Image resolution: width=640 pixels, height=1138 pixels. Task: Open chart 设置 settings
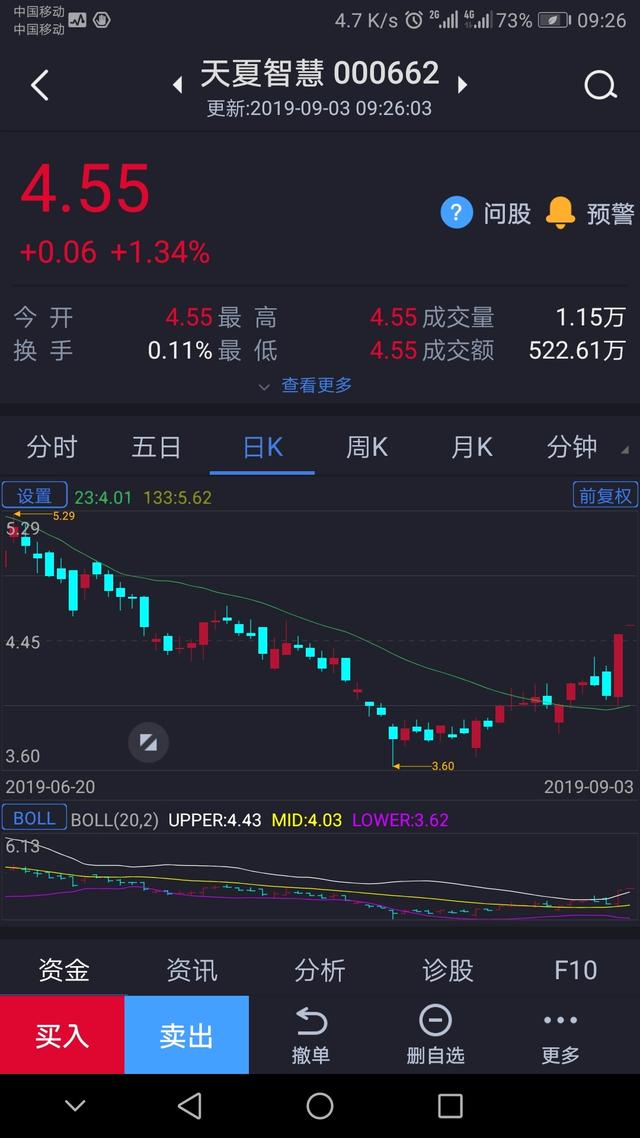(x=34, y=496)
